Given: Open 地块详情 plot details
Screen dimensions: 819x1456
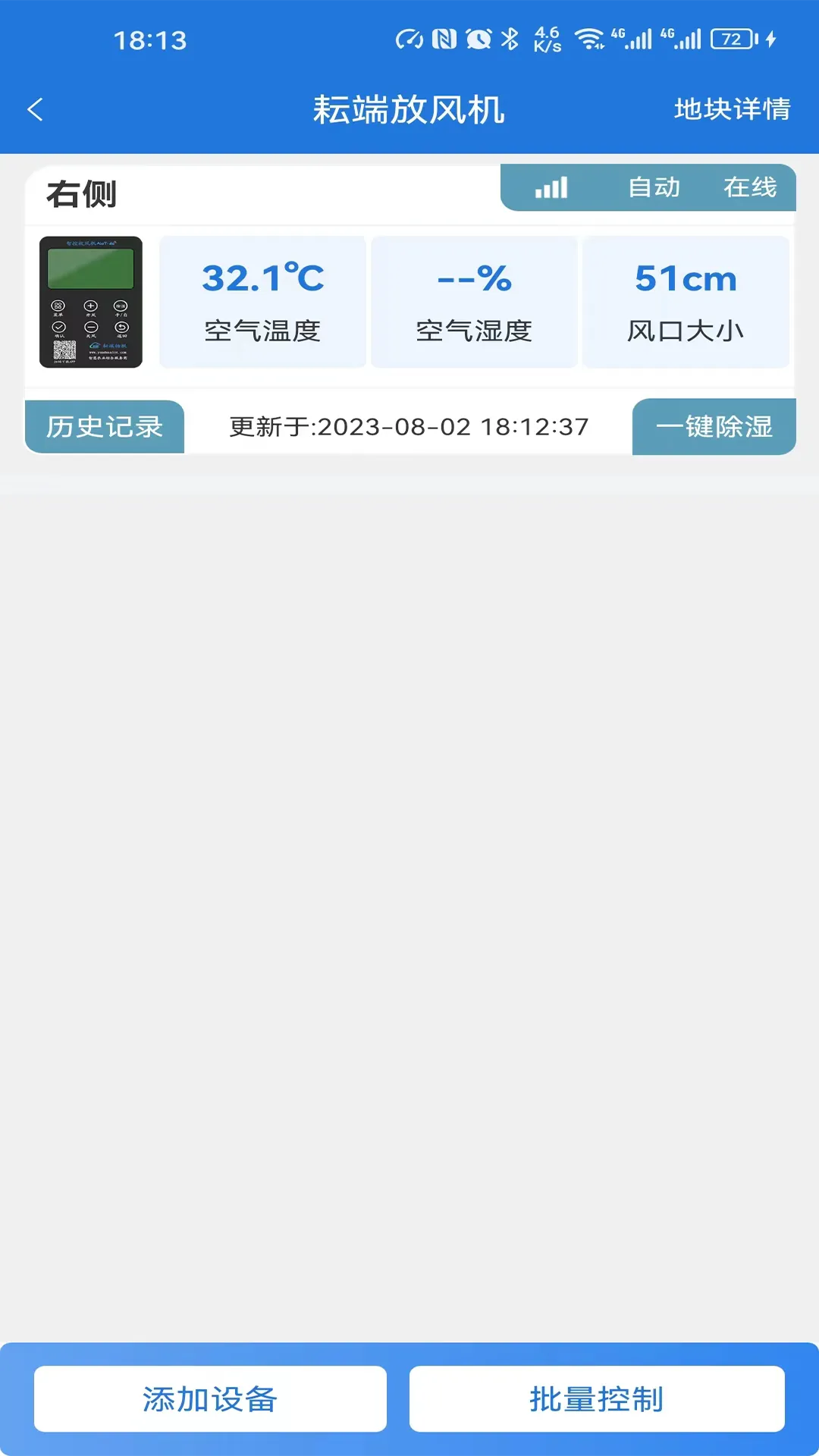Looking at the screenshot, I should pyautogui.click(x=732, y=109).
